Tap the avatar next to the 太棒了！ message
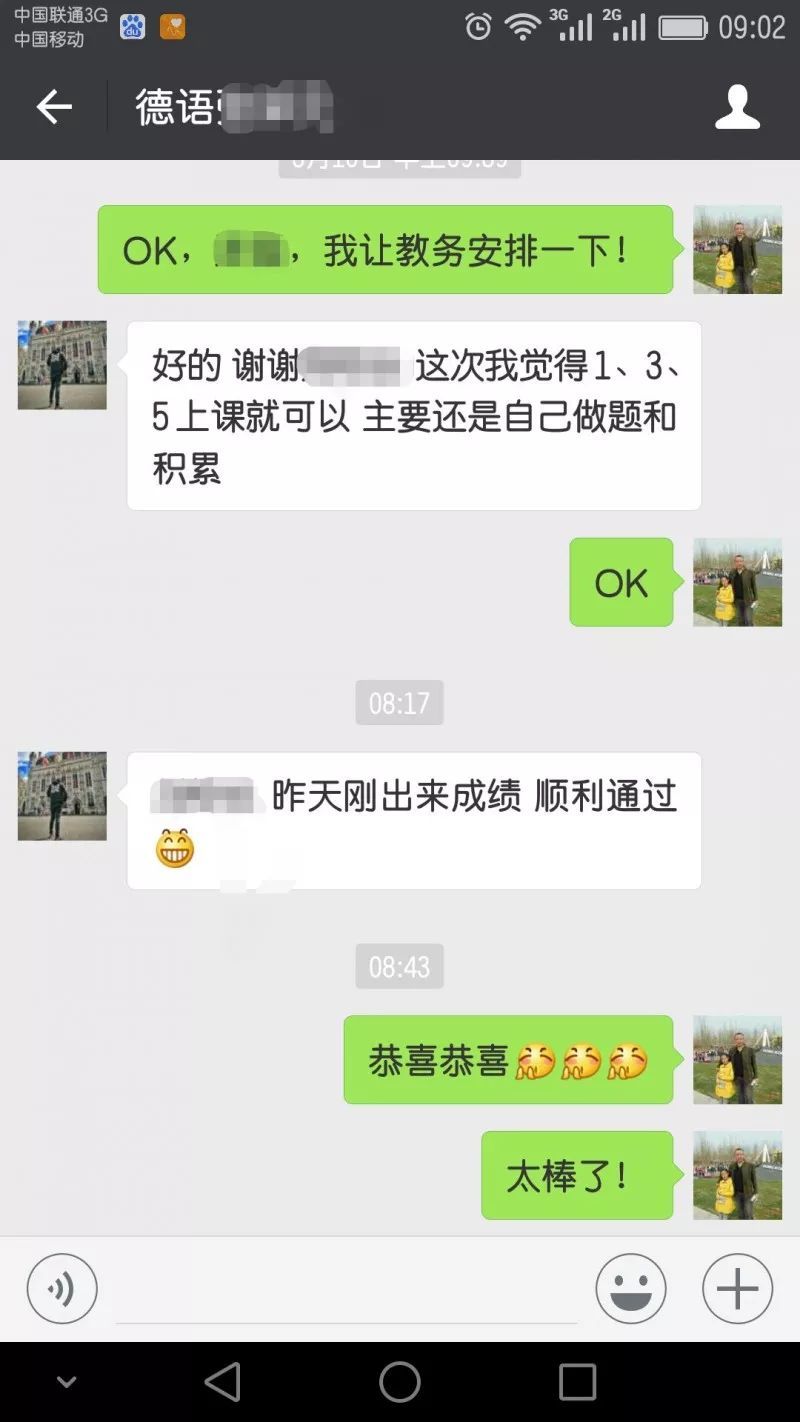This screenshot has width=800, height=1422. point(737,1175)
